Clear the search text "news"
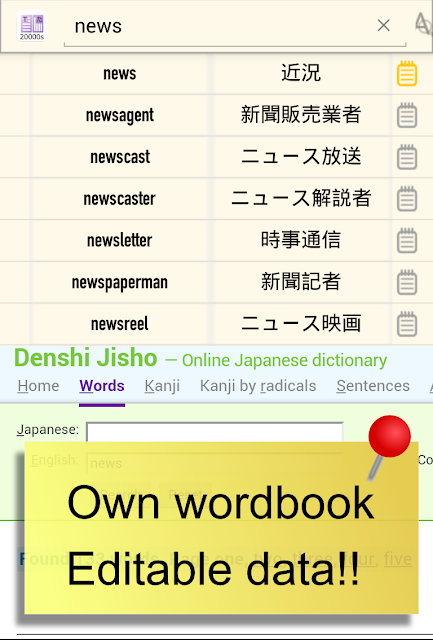This screenshot has width=433, height=640. 383,26
